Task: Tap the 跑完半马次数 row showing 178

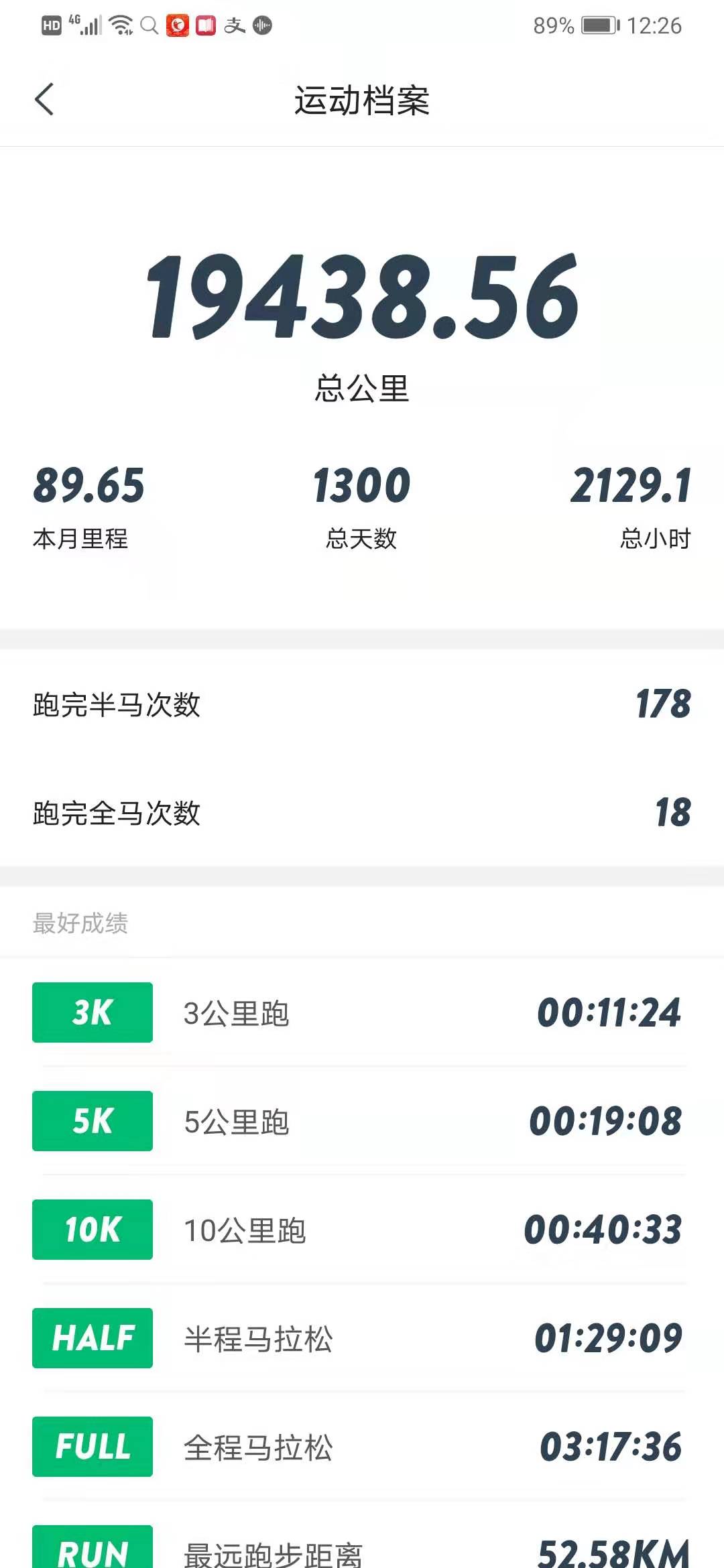Action: click(x=362, y=704)
